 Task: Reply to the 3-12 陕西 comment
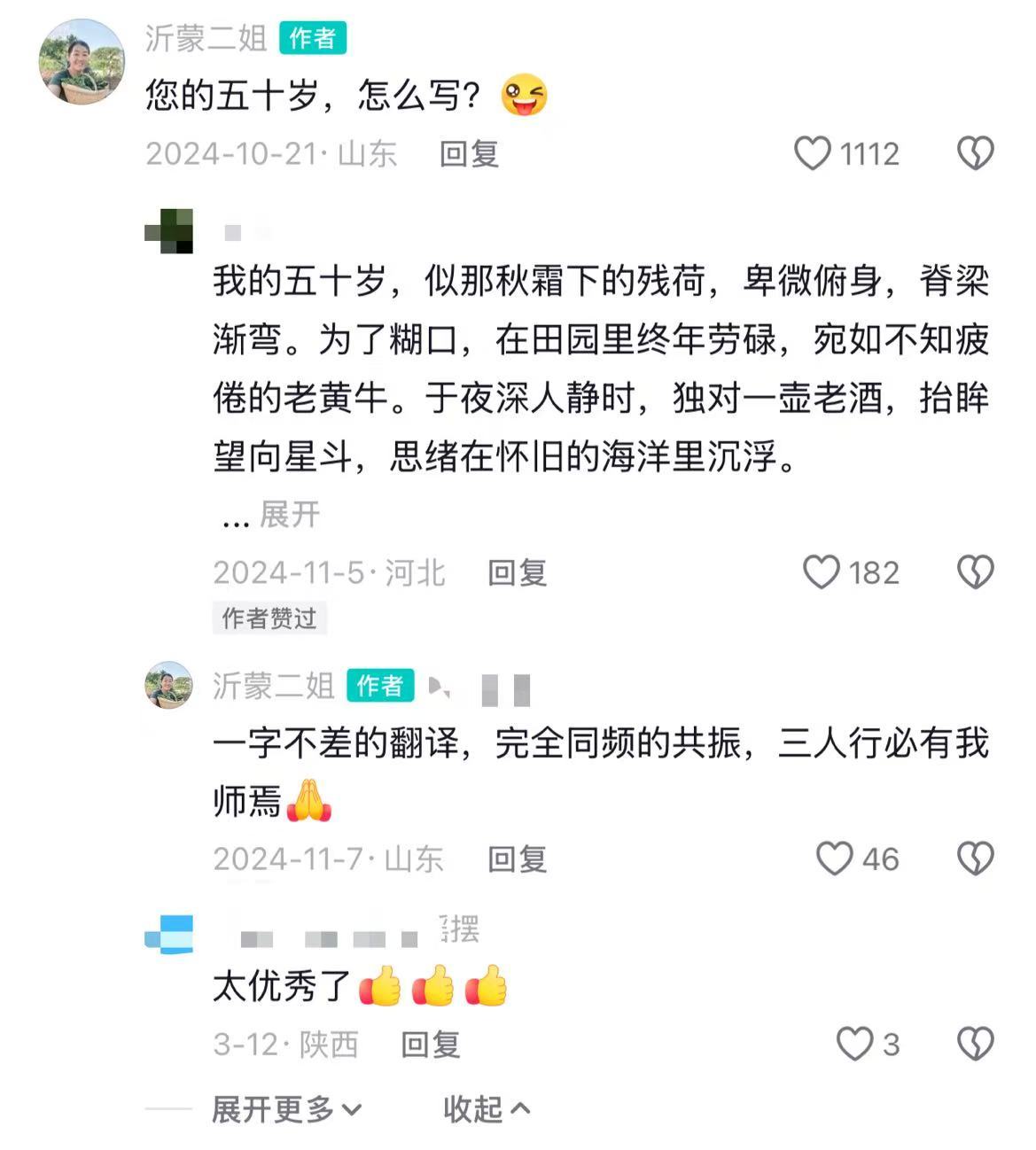tap(430, 1045)
